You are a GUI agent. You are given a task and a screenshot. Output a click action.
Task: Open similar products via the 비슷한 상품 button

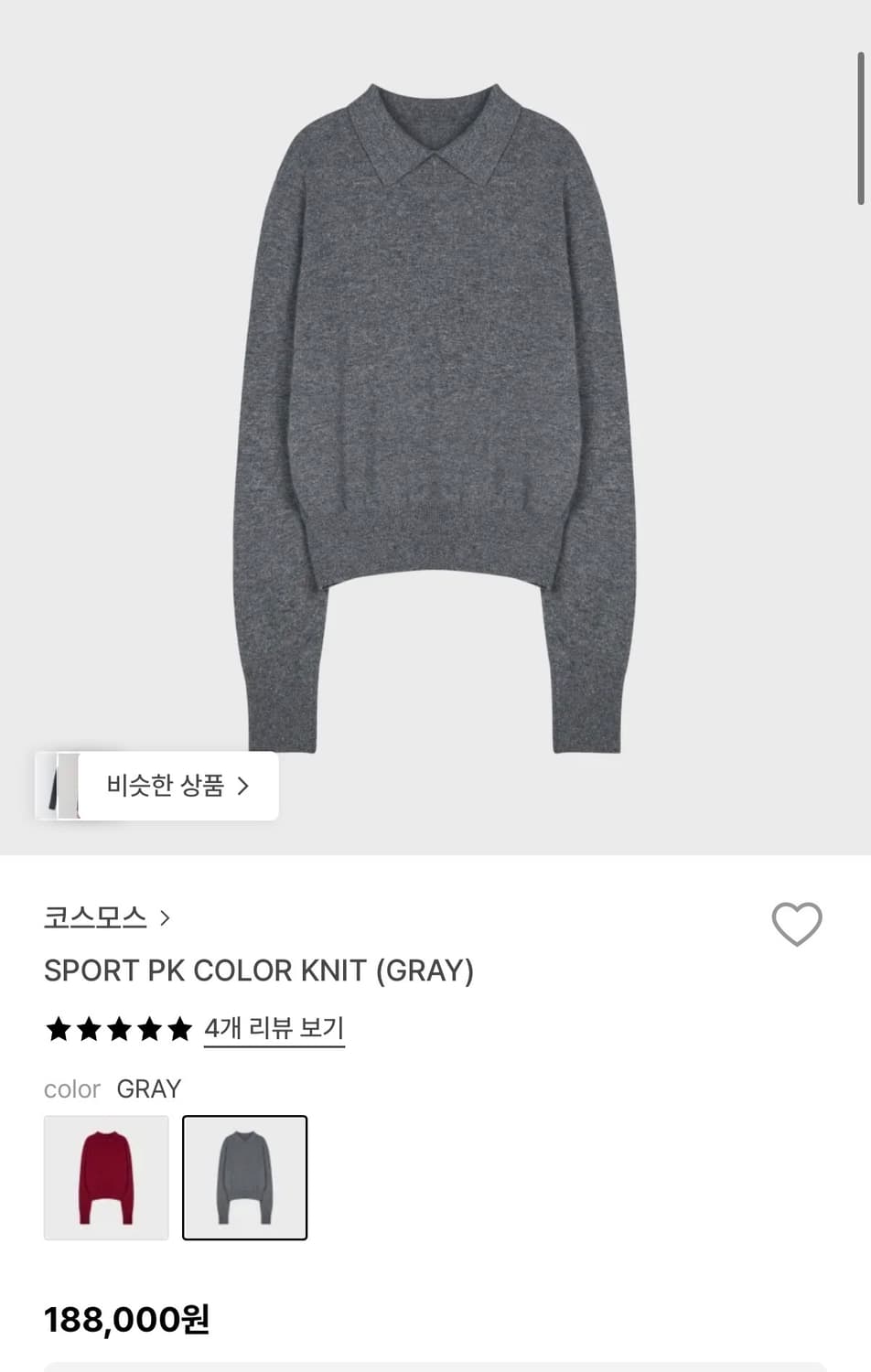(167, 786)
